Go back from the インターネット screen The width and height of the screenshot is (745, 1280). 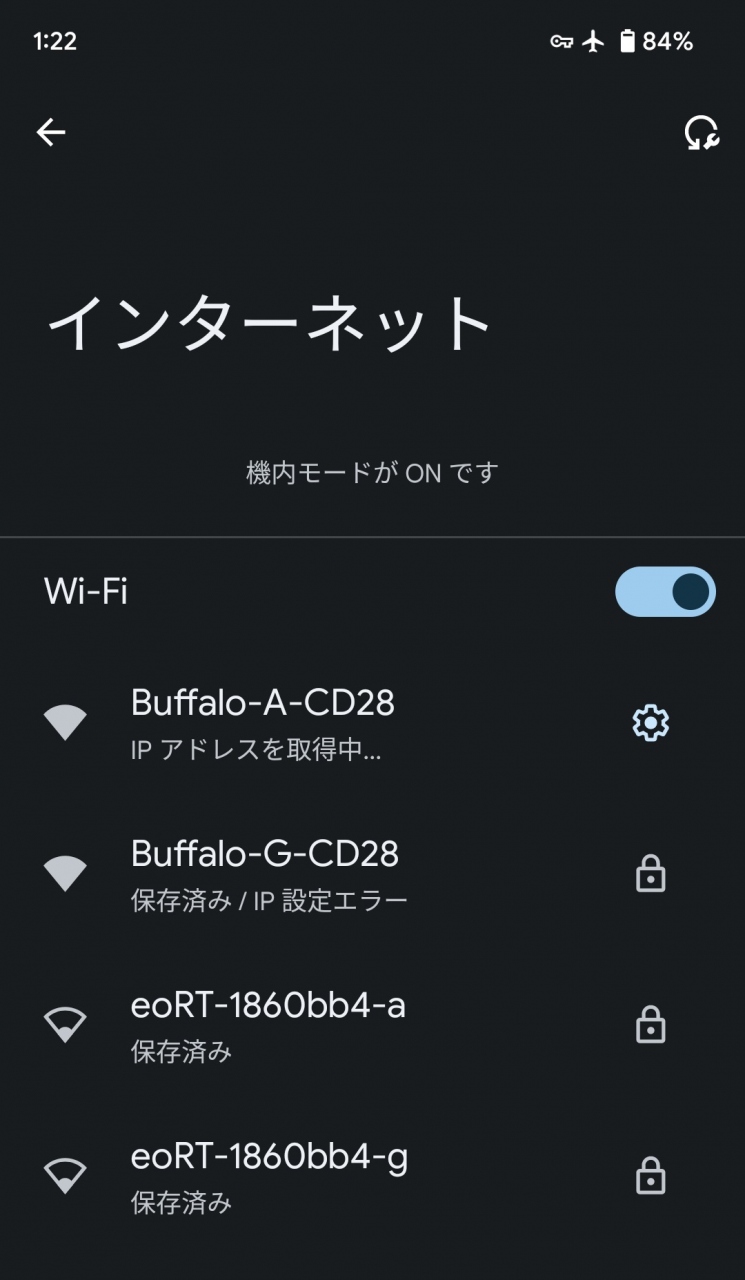51,132
